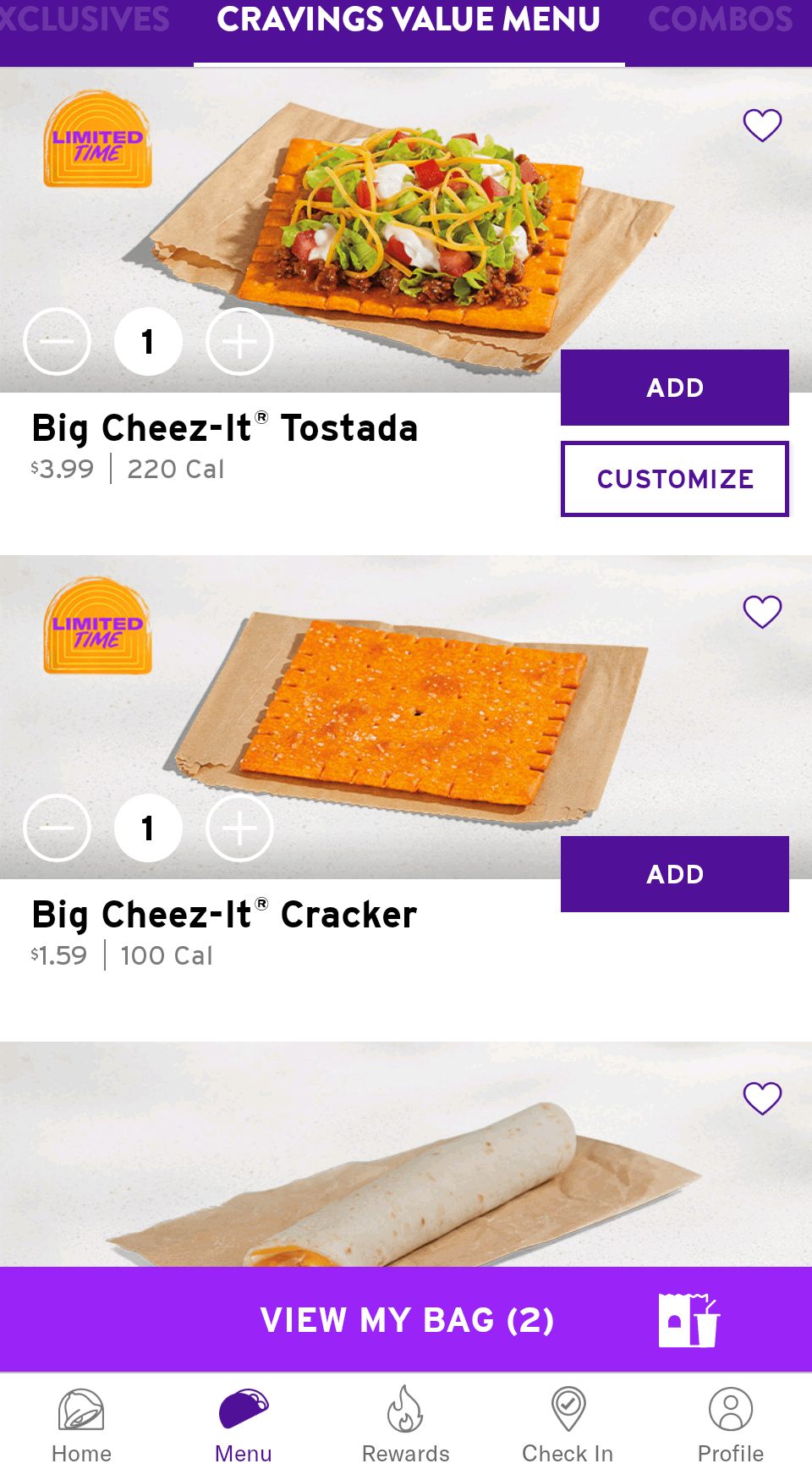This screenshot has width=812, height=1469.
Task: Open the Check In tab
Action: (x=568, y=1425)
